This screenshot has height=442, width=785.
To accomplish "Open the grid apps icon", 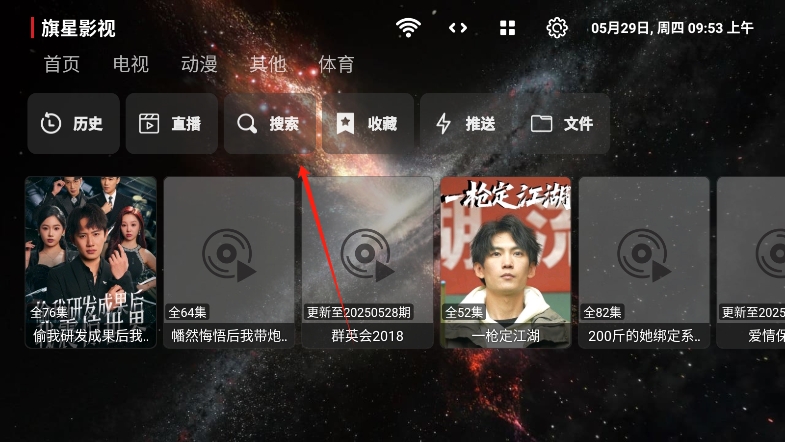I will pos(508,28).
